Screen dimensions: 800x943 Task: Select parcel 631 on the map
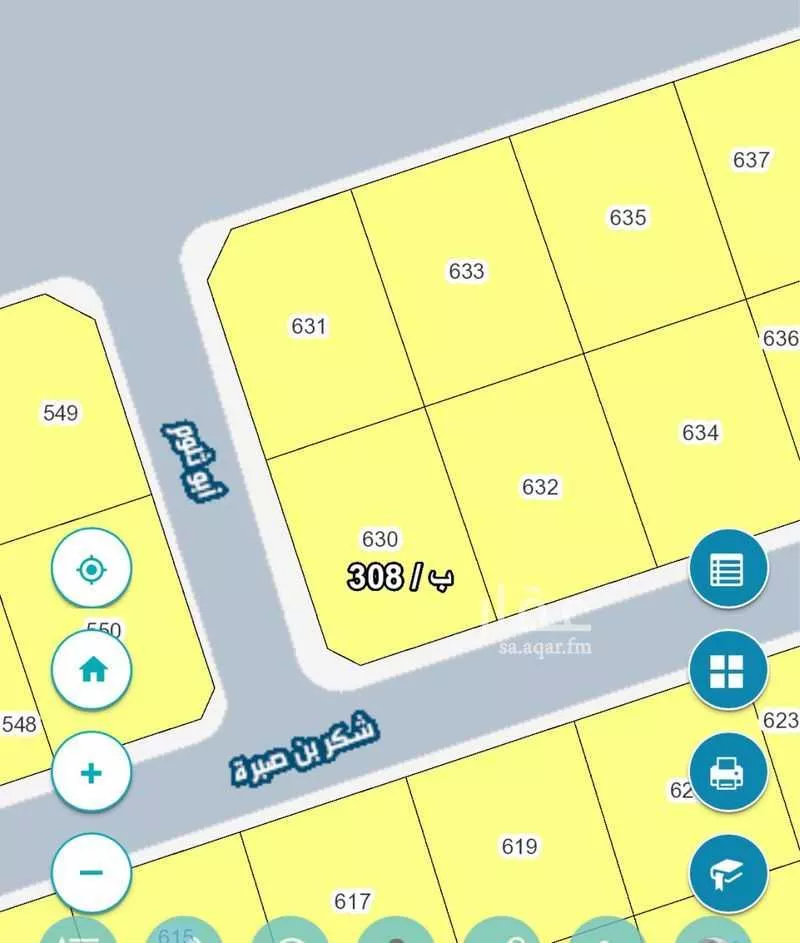pos(310,326)
